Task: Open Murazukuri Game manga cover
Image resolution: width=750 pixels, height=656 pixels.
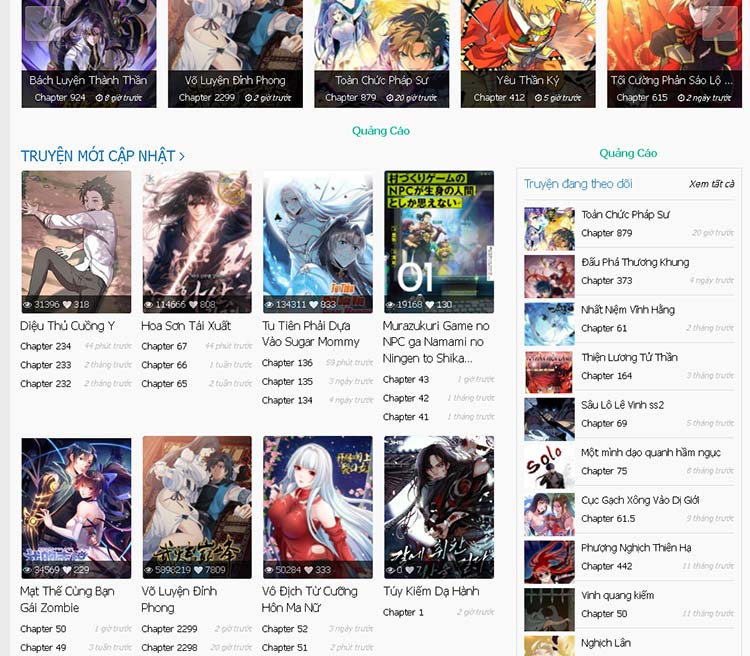Action: click(438, 242)
